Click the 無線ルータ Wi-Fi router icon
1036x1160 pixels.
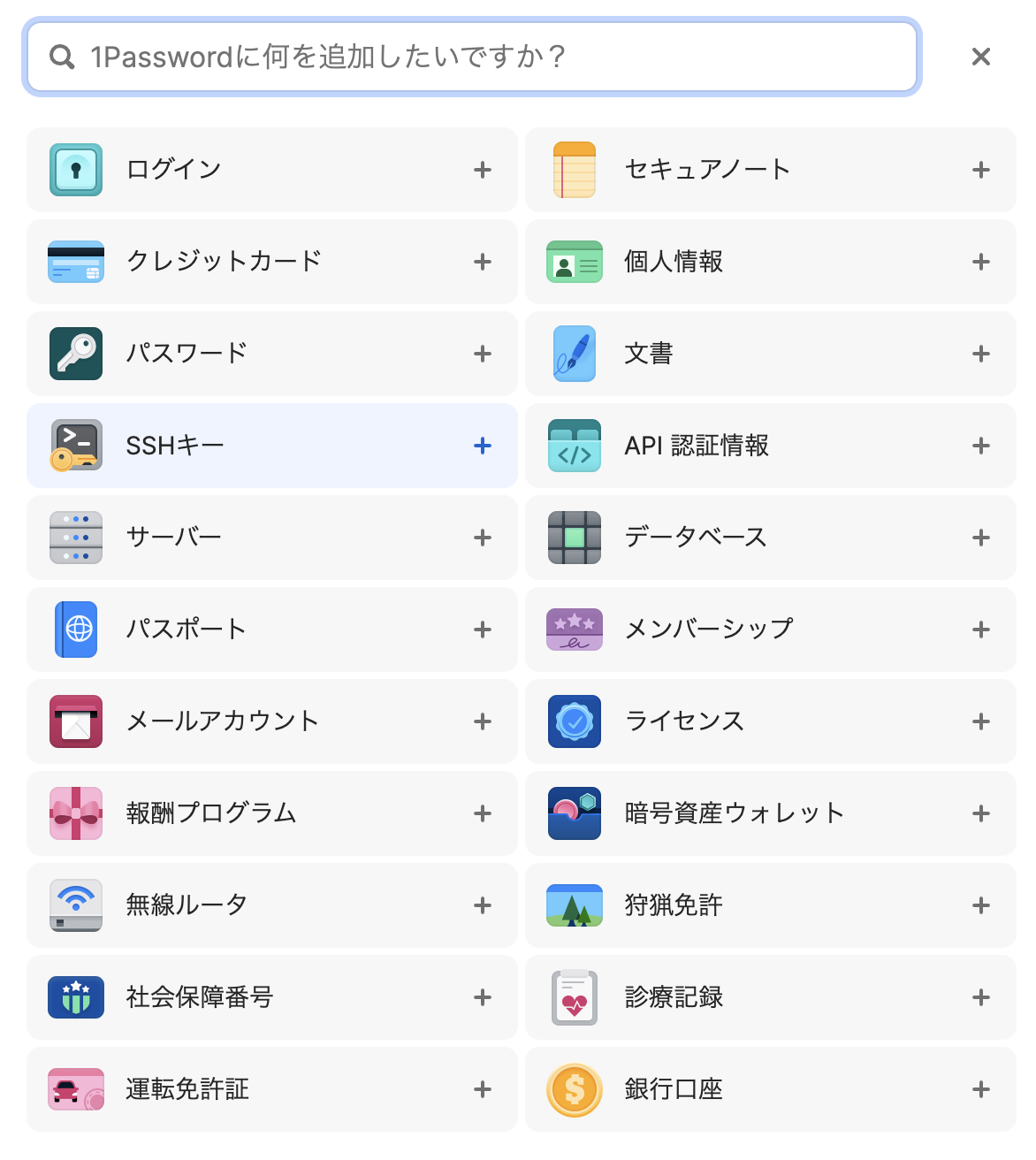tap(76, 905)
